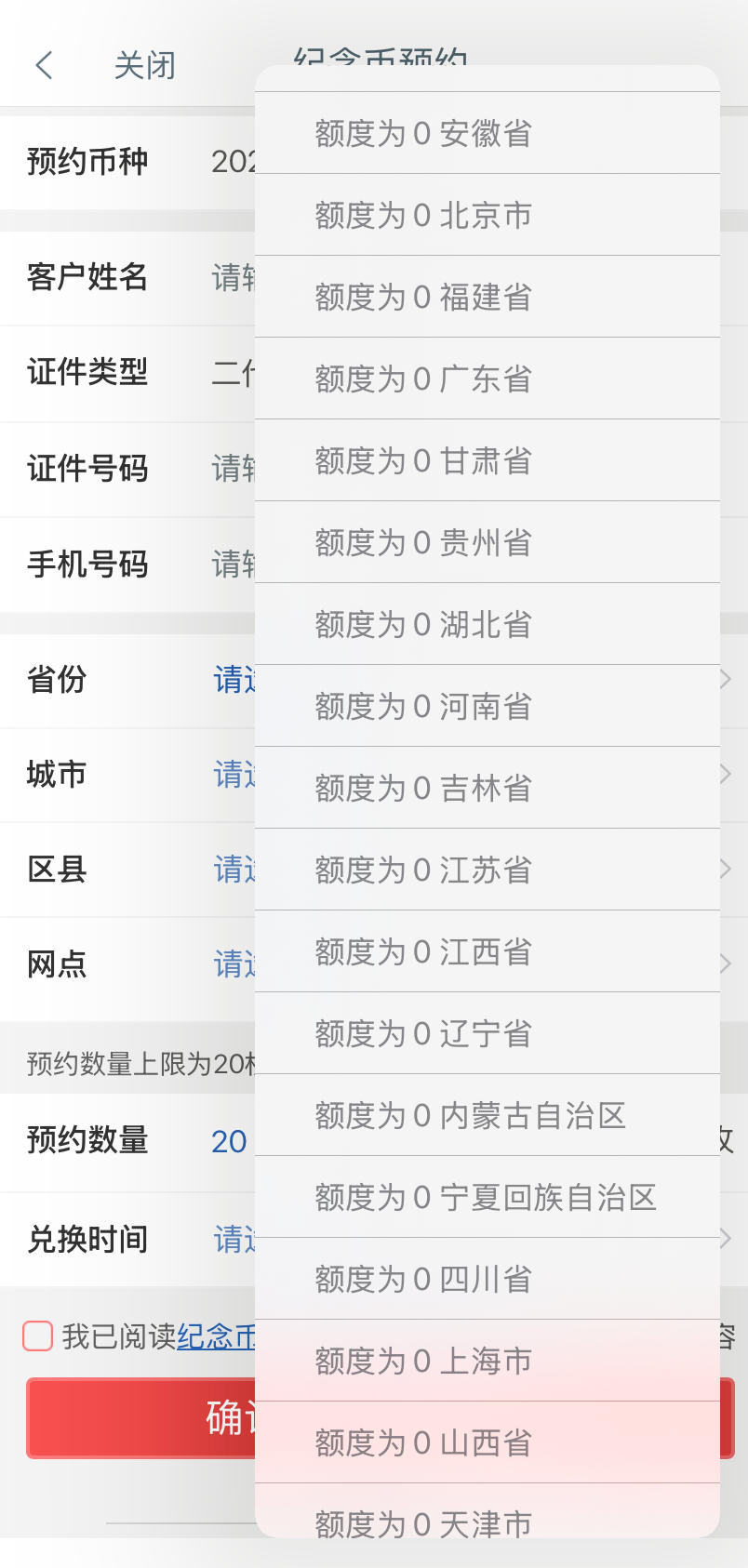
Task: Open the 网点 picker via its chevron
Action: [x=725, y=963]
